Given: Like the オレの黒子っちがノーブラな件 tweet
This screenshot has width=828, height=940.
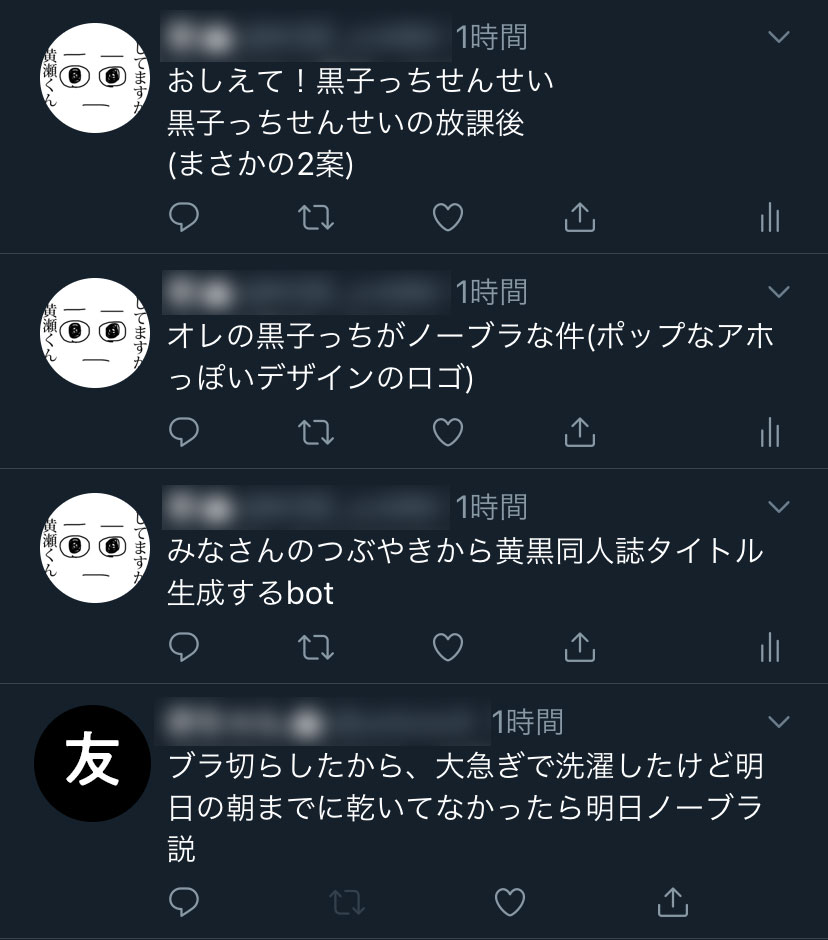Looking at the screenshot, I should (448, 432).
